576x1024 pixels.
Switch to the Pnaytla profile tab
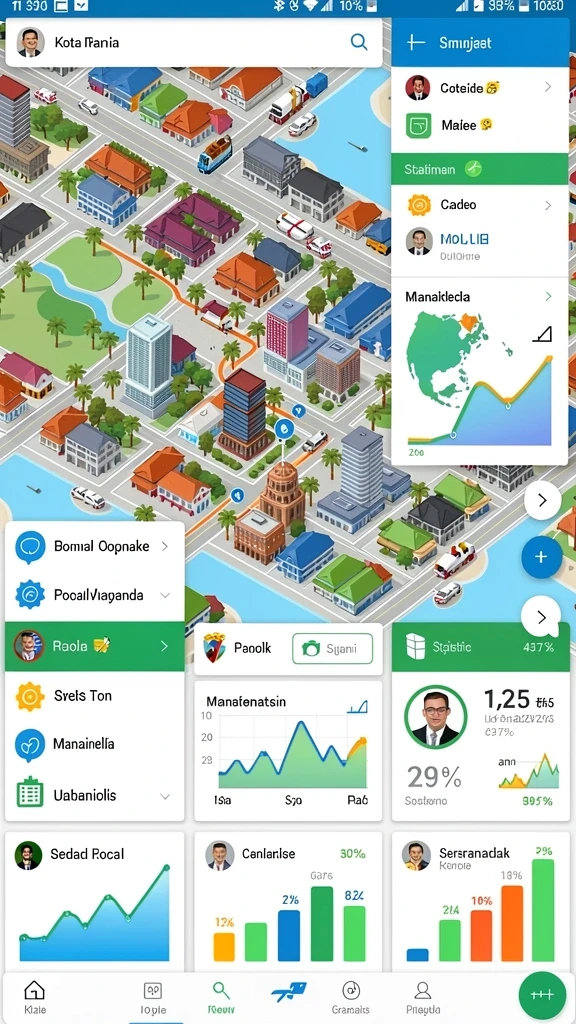pyautogui.click(x=423, y=998)
